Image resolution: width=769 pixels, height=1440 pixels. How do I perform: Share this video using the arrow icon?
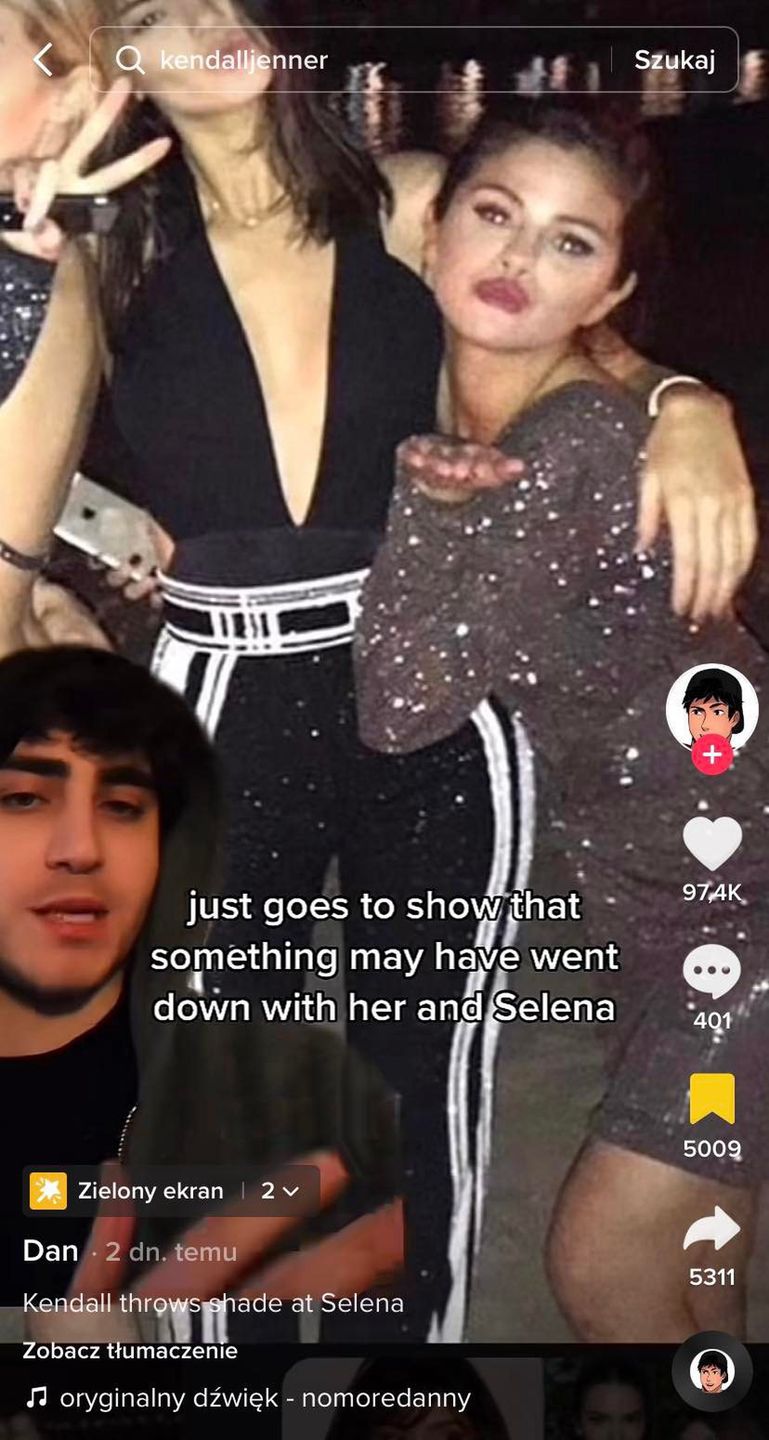(x=712, y=1229)
